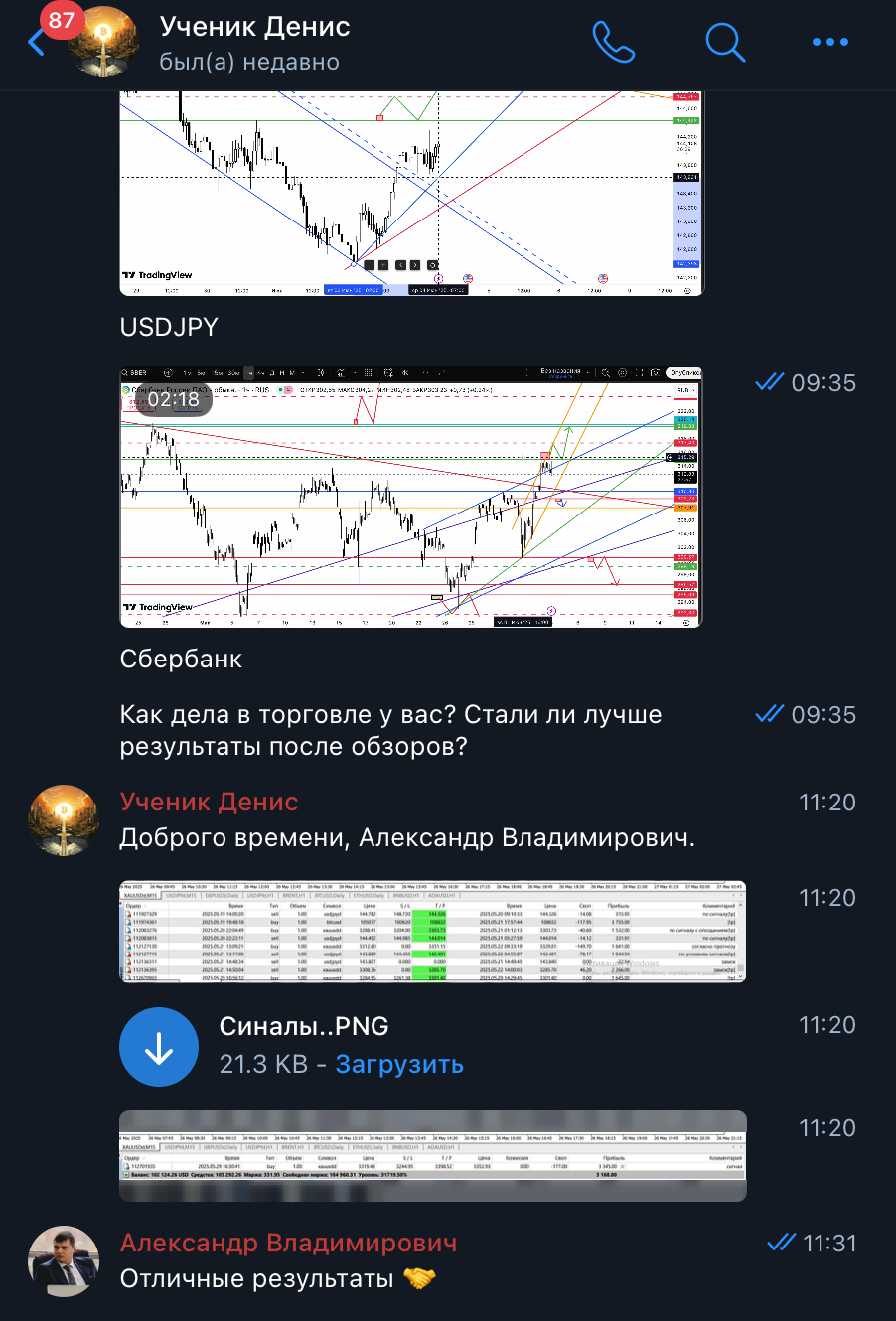Search within this chat

click(725, 42)
